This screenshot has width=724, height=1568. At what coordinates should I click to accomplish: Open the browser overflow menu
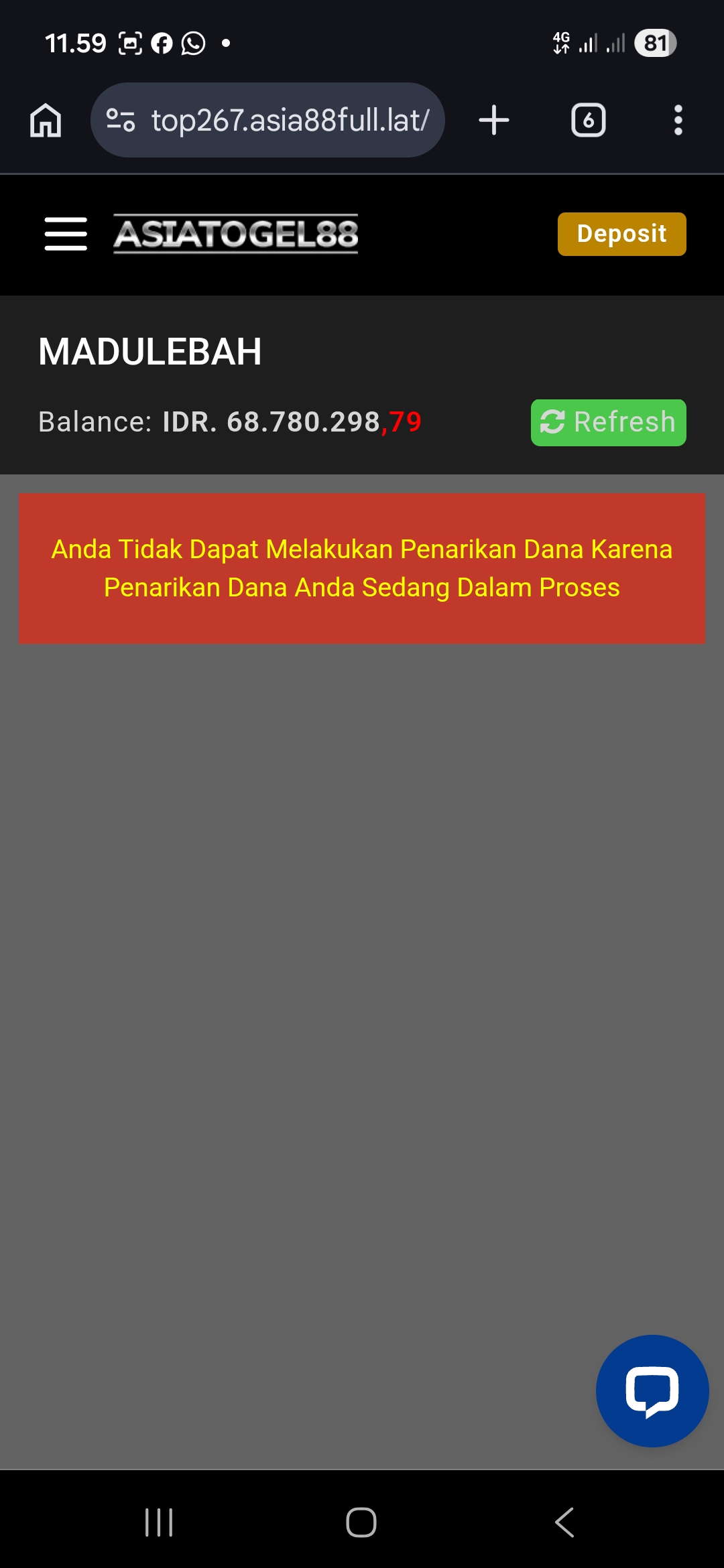(x=678, y=121)
